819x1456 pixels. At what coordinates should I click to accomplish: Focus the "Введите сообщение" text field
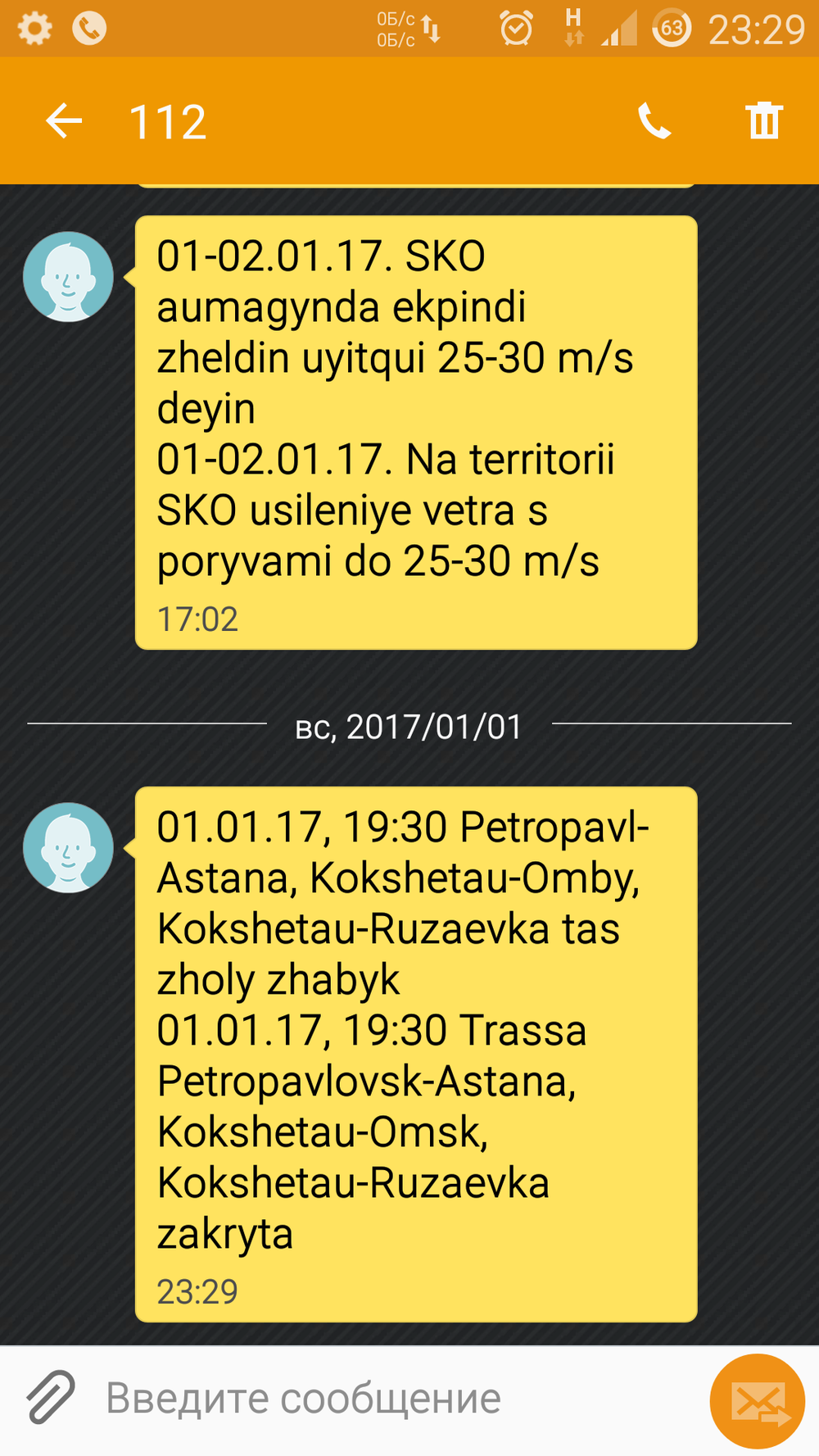point(393,1399)
